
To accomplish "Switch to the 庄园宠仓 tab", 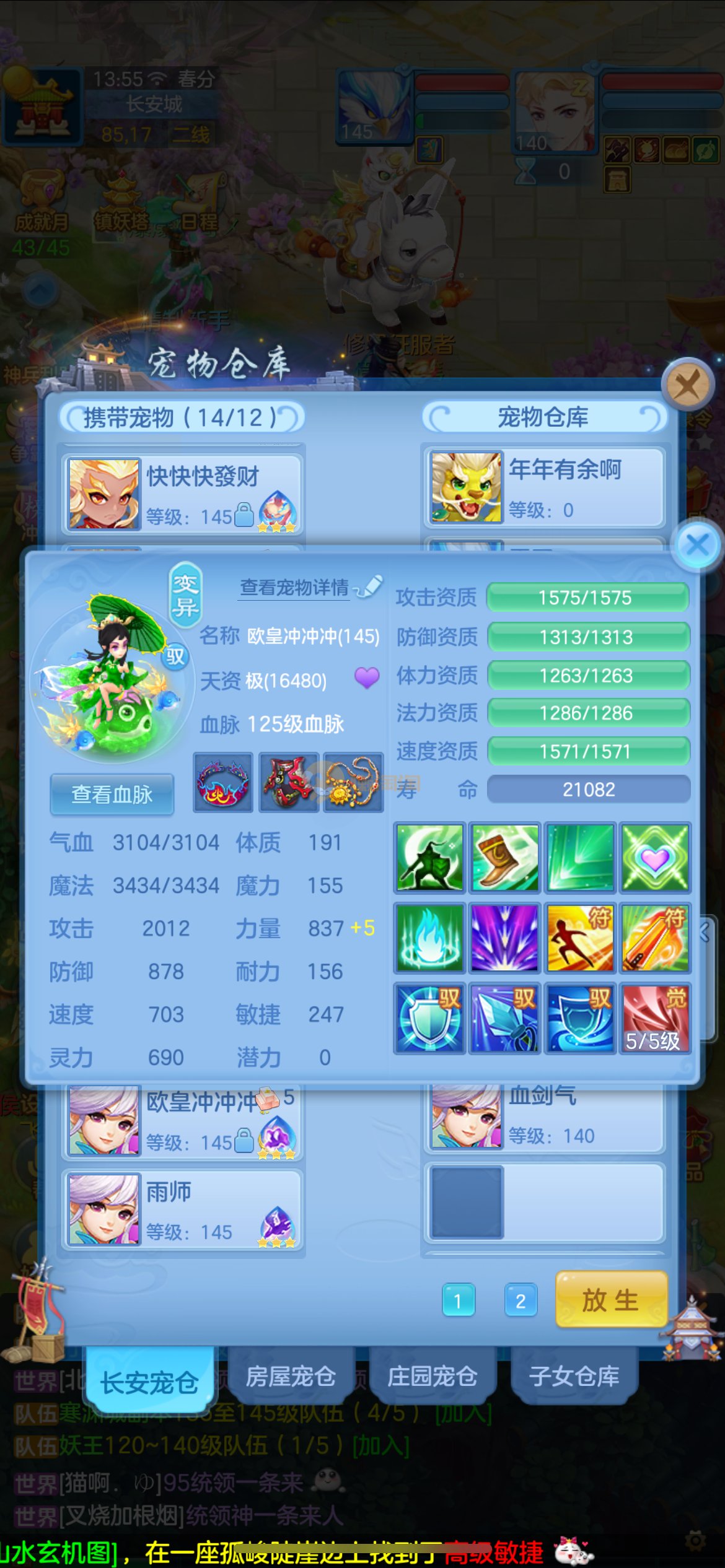I will (432, 1376).
